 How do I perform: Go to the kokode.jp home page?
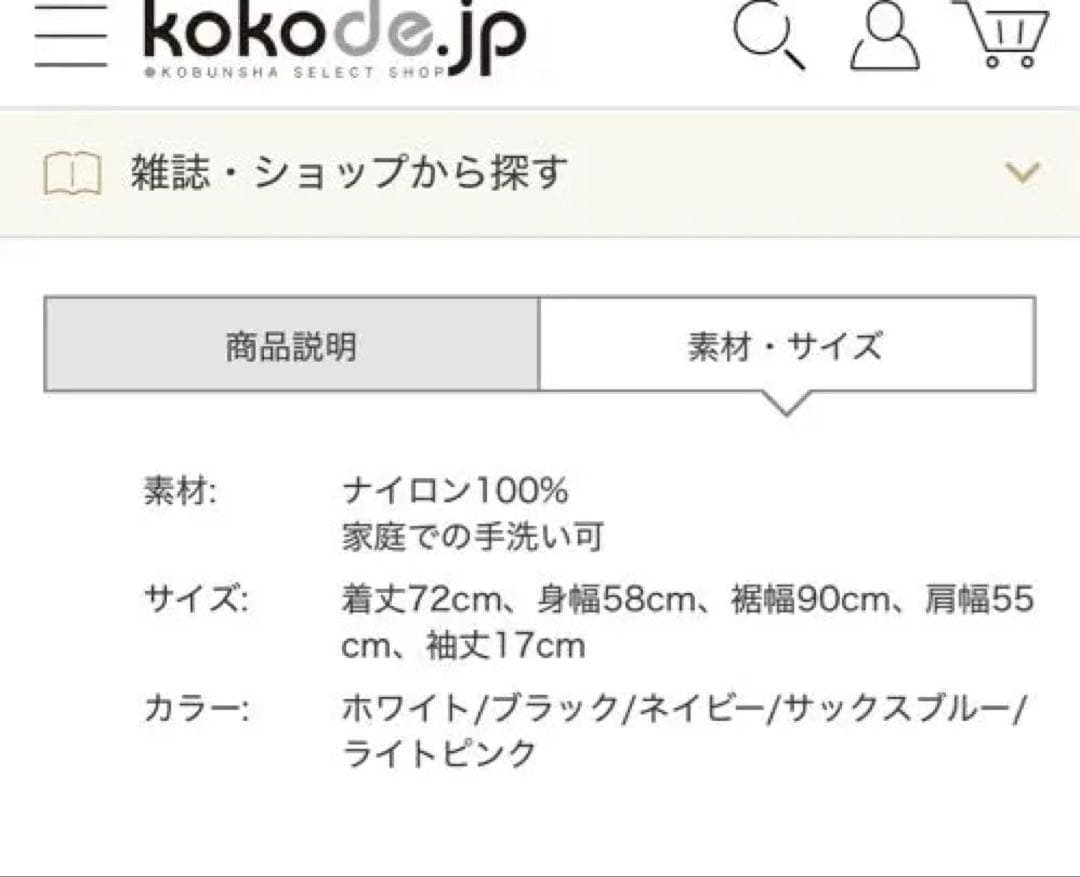335,38
